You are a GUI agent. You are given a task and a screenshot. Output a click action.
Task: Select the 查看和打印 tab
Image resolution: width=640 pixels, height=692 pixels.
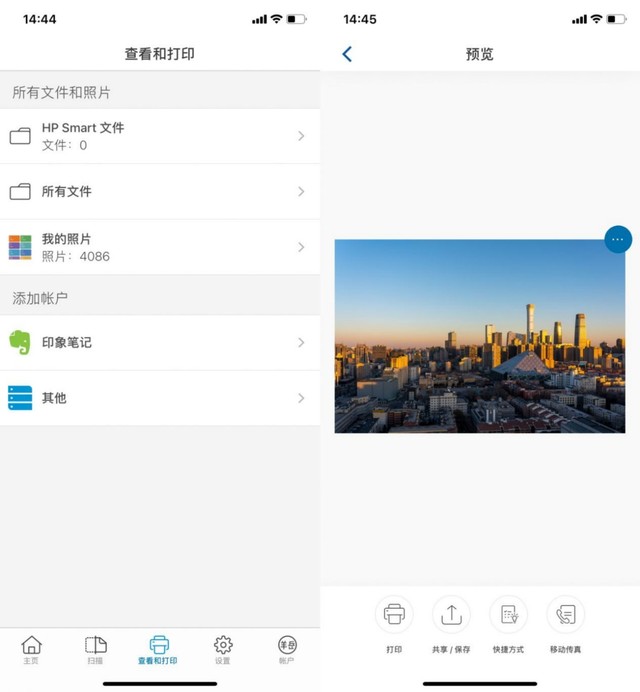click(x=158, y=649)
